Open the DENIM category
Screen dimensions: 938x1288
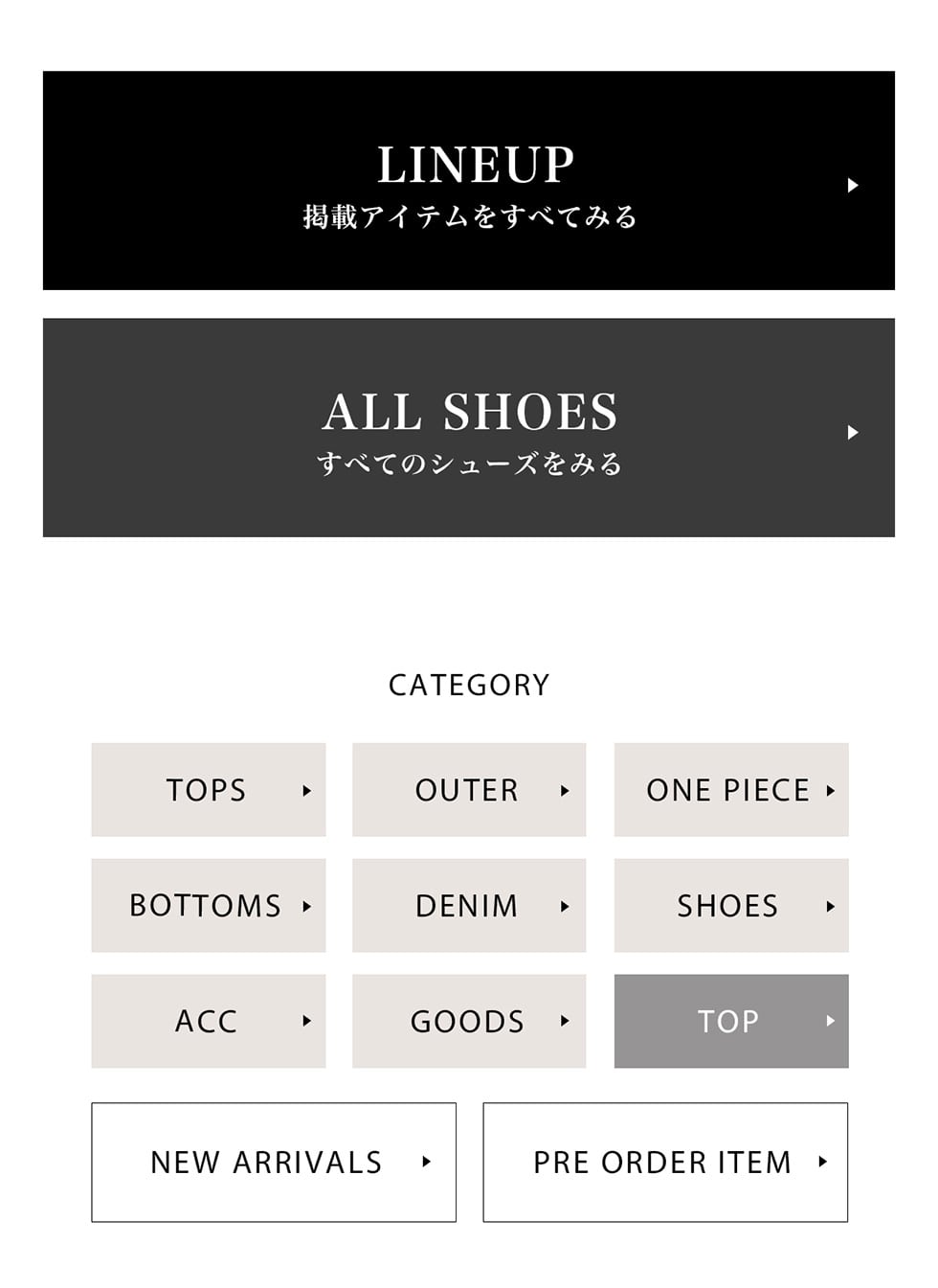pyautogui.click(x=469, y=905)
